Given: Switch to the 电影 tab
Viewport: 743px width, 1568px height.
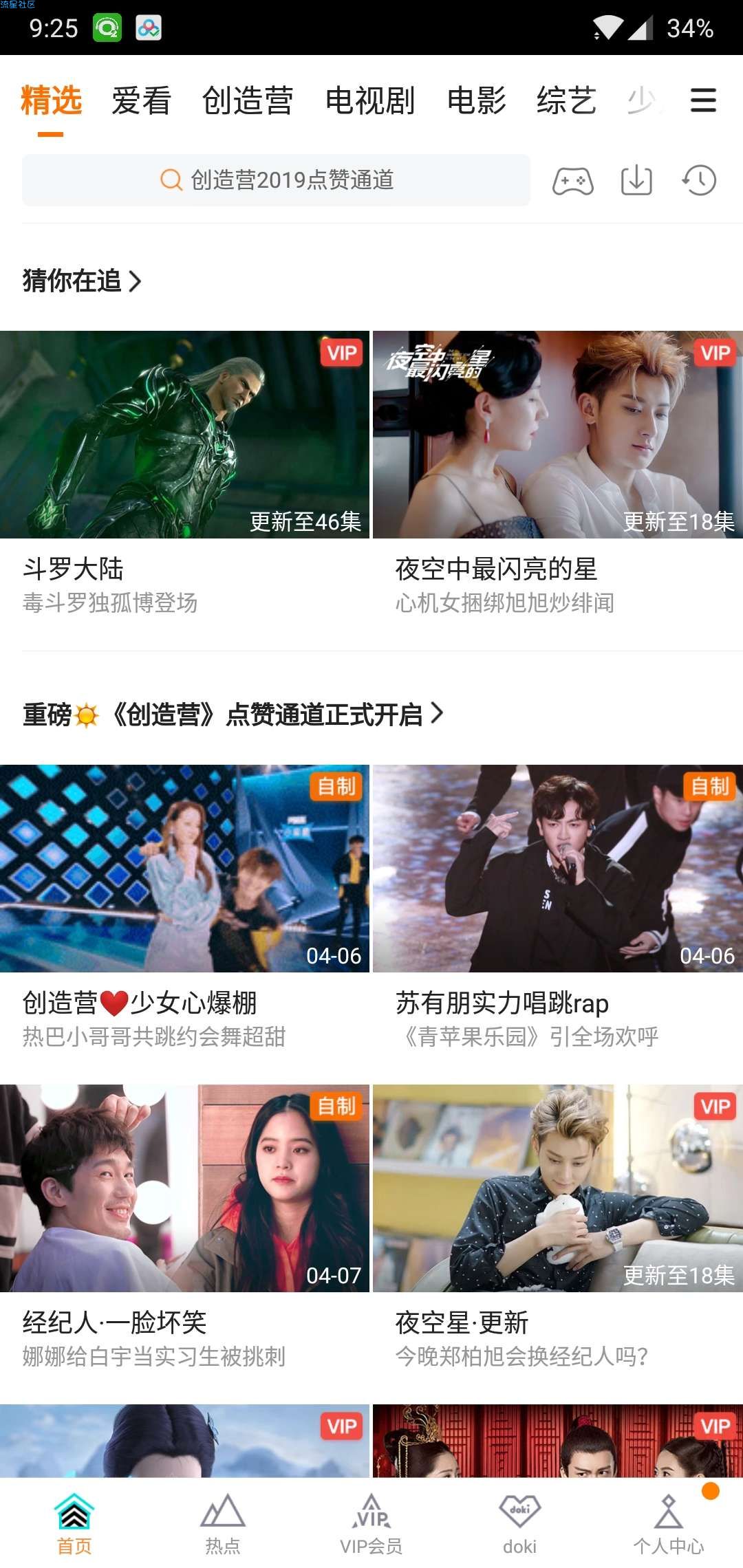Looking at the screenshot, I should point(476,101).
